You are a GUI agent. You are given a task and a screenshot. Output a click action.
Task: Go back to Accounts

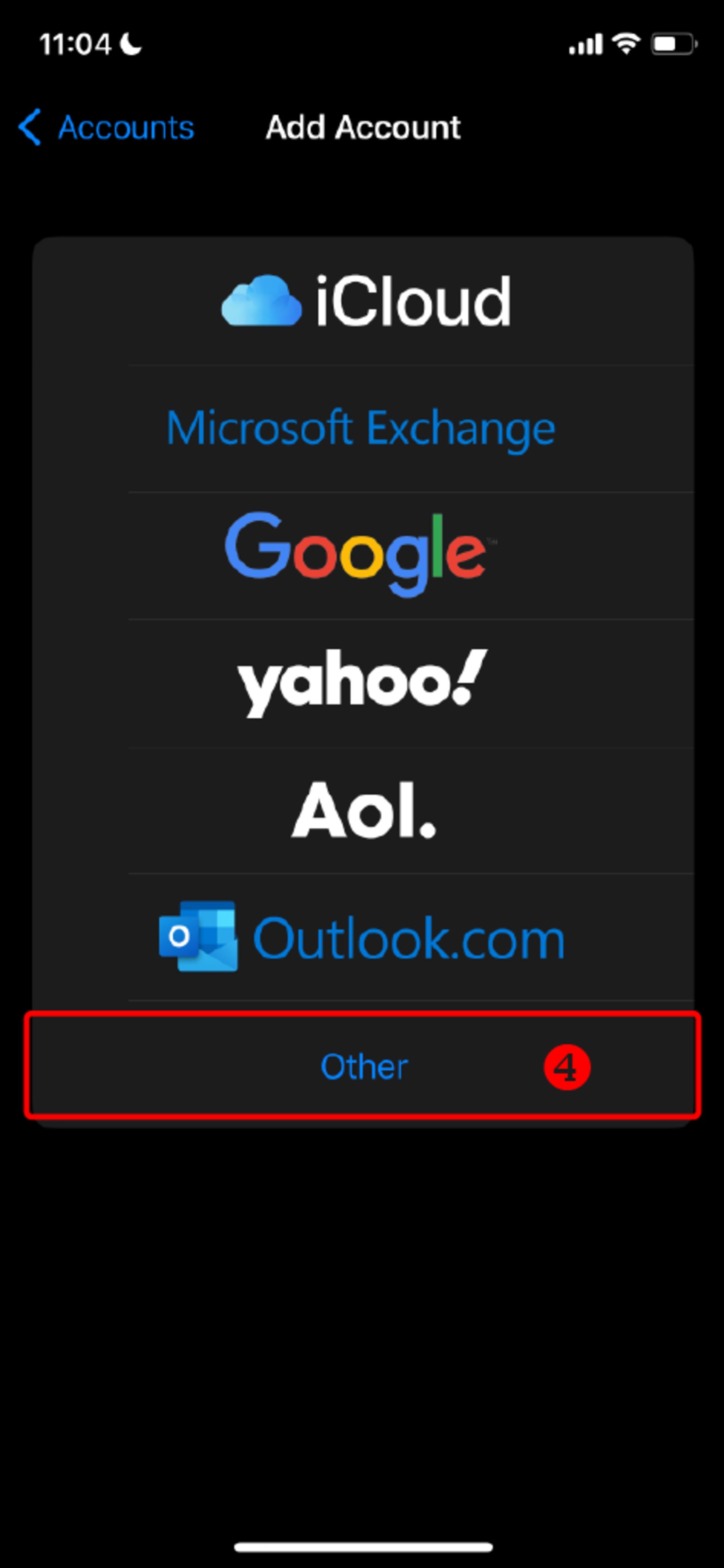point(106,127)
